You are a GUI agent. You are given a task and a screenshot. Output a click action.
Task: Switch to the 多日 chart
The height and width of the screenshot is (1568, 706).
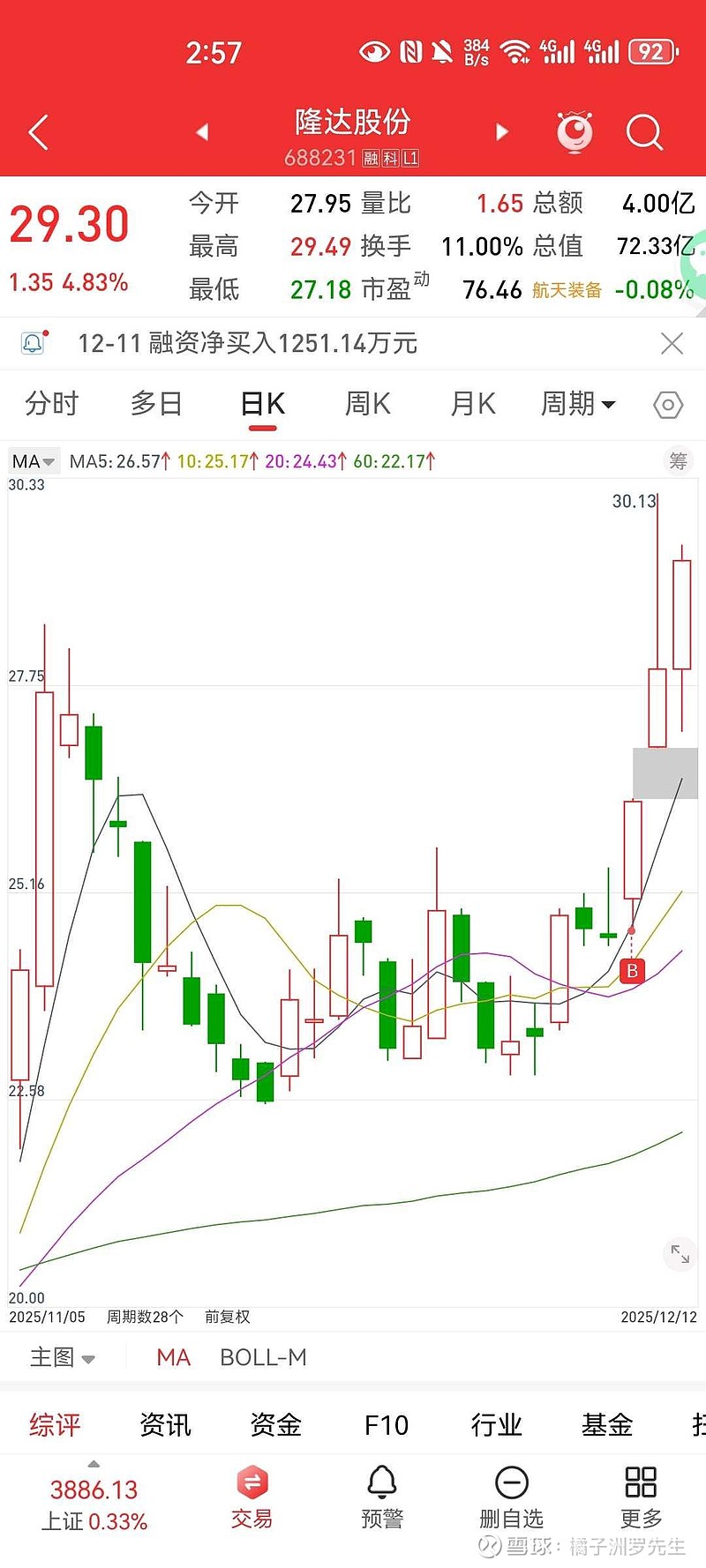156,404
